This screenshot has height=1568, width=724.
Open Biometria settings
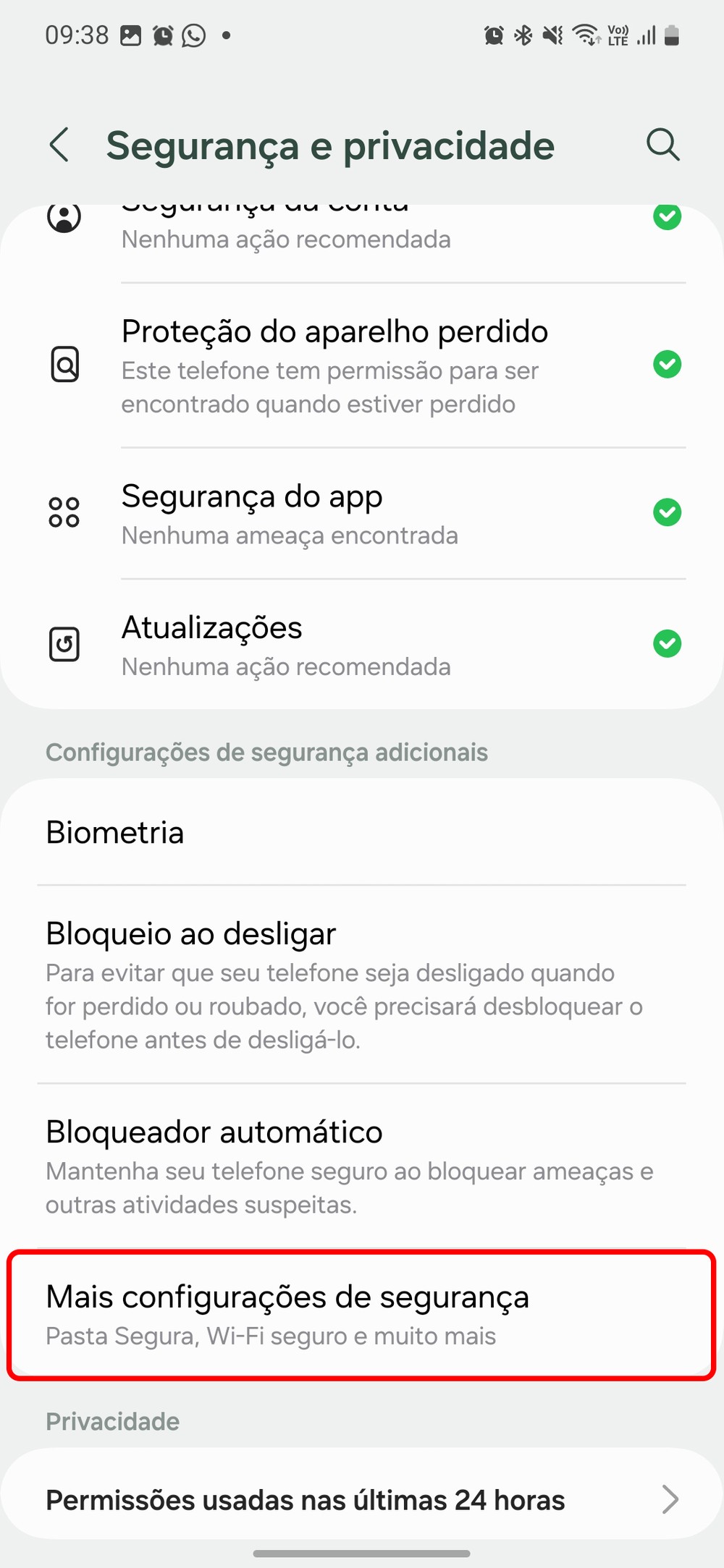[x=362, y=832]
